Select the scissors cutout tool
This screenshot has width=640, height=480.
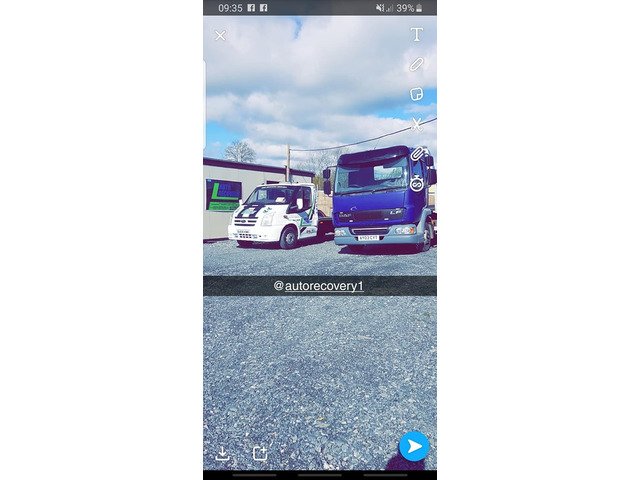coord(417,124)
